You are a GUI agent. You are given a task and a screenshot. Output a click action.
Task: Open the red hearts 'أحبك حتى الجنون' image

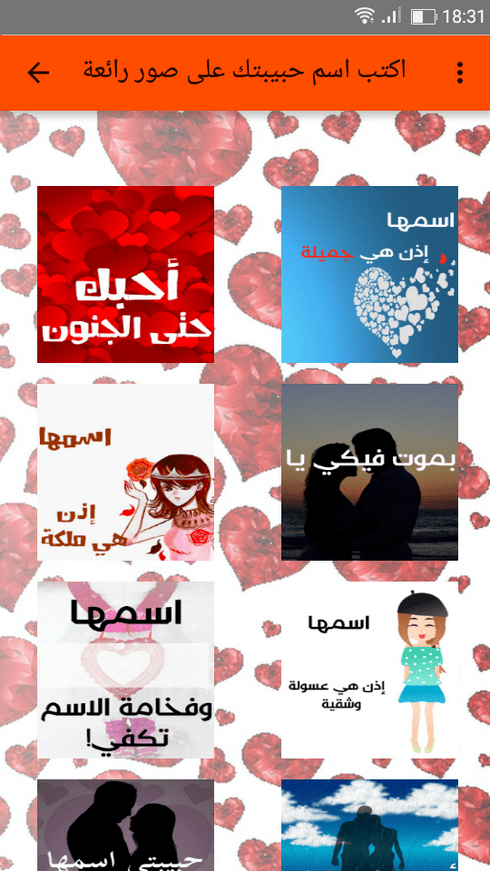coord(126,274)
